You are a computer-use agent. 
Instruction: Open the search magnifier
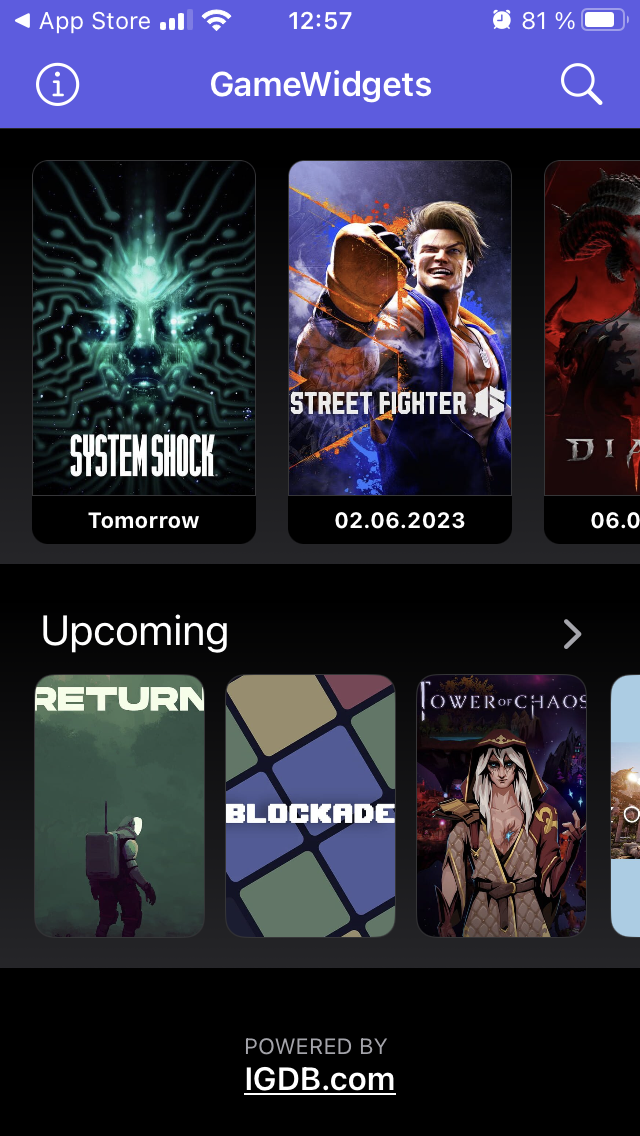point(581,85)
